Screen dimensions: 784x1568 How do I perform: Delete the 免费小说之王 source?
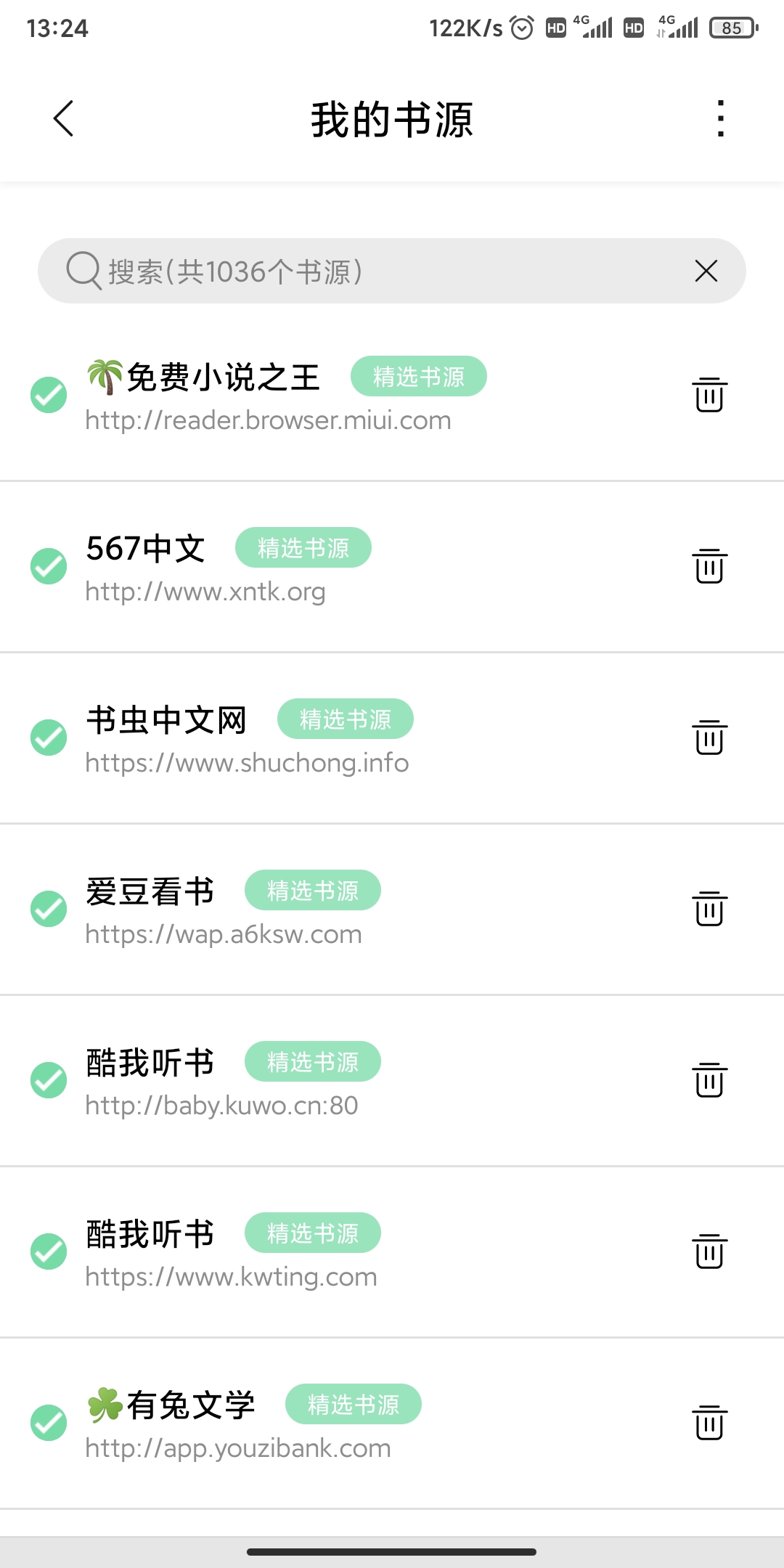click(709, 395)
